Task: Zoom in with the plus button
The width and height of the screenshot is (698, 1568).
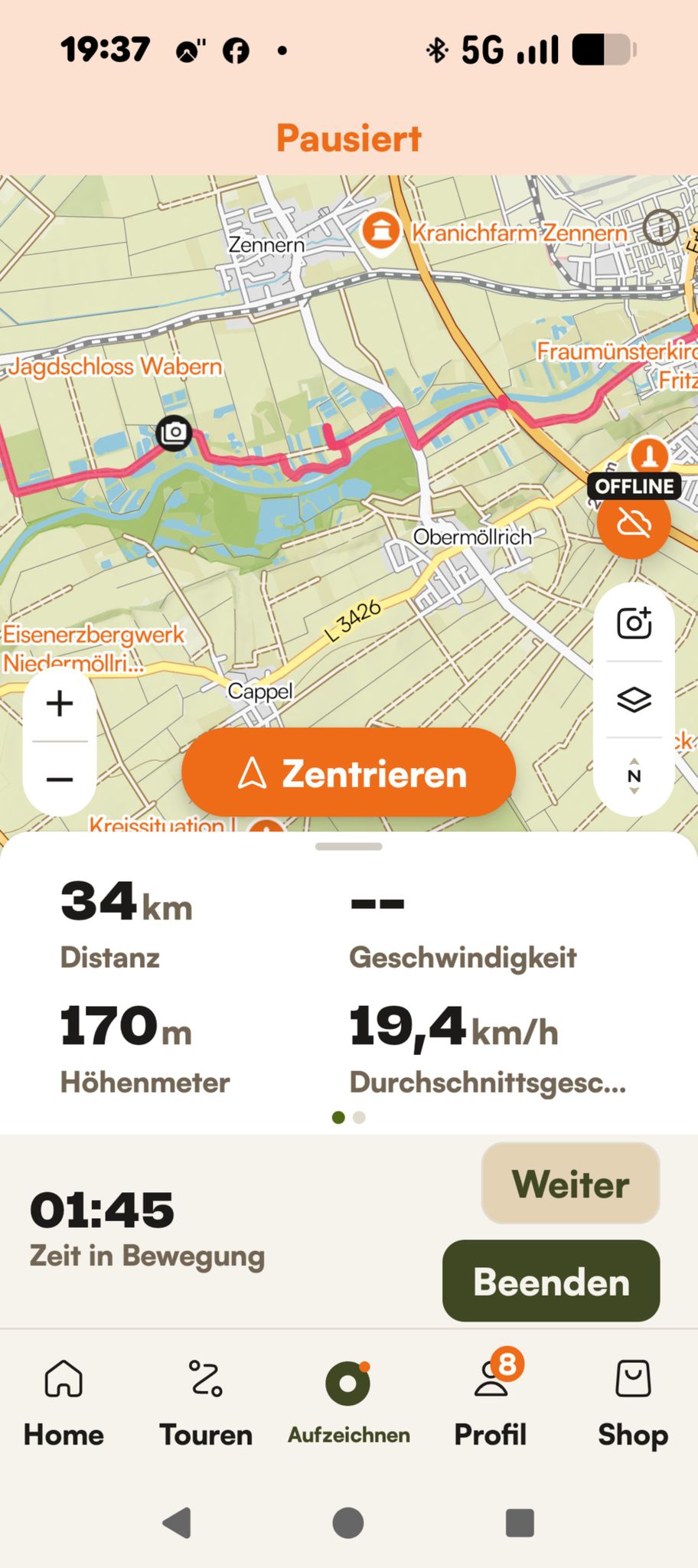Action: point(60,703)
